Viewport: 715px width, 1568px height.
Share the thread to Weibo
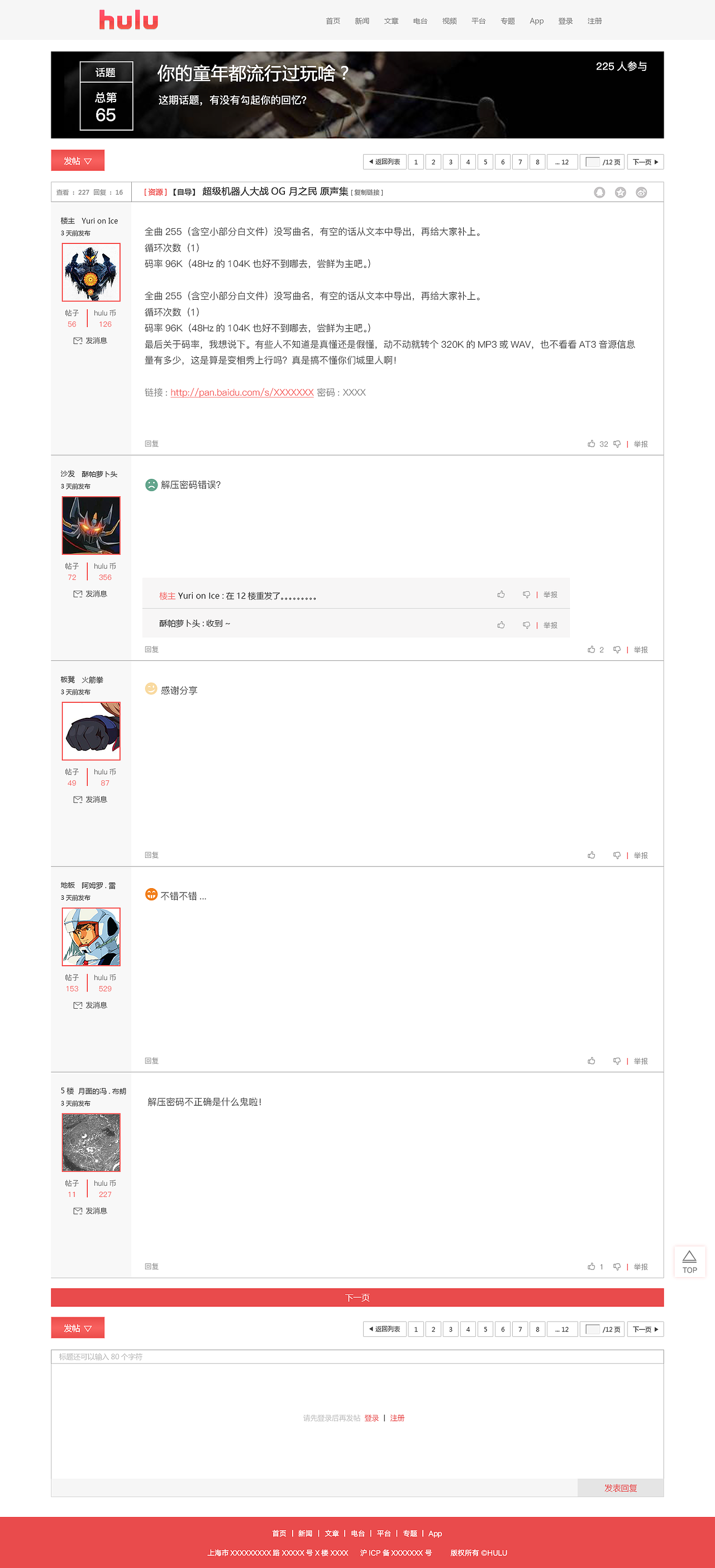coord(641,193)
